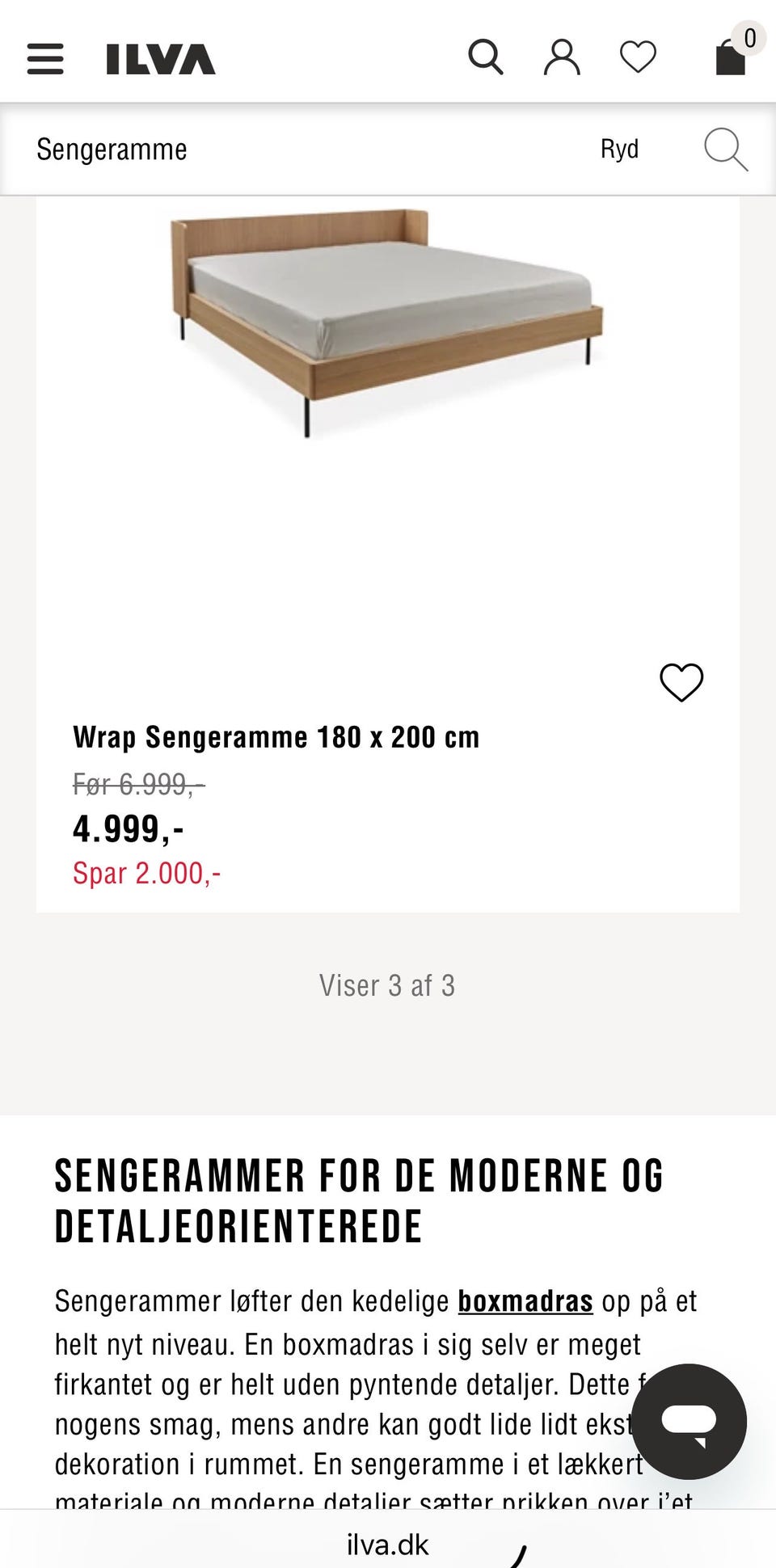
Task: Tap the ilva.dk address bar
Action: (388, 1545)
